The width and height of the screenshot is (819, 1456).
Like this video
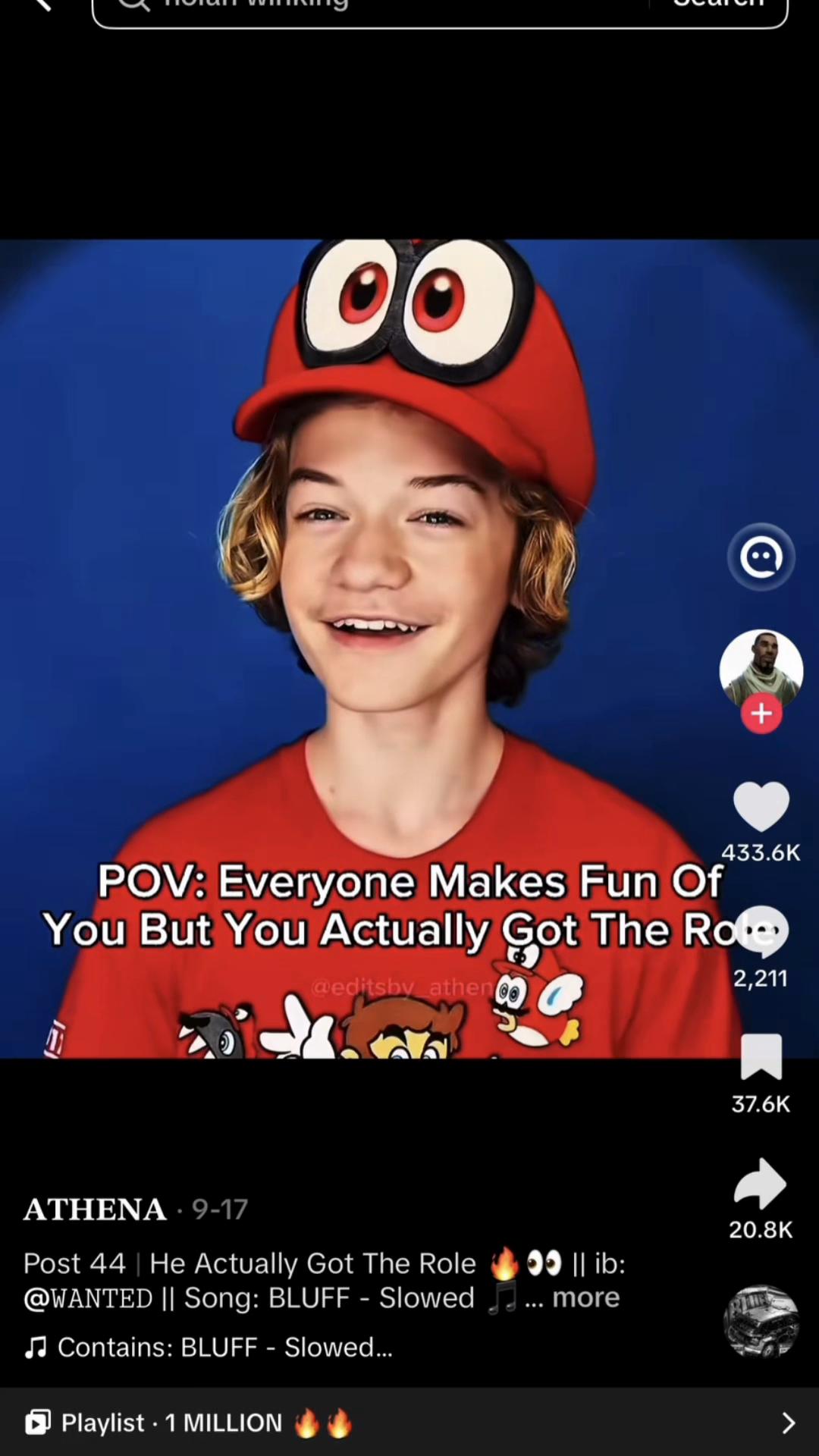coord(761,808)
